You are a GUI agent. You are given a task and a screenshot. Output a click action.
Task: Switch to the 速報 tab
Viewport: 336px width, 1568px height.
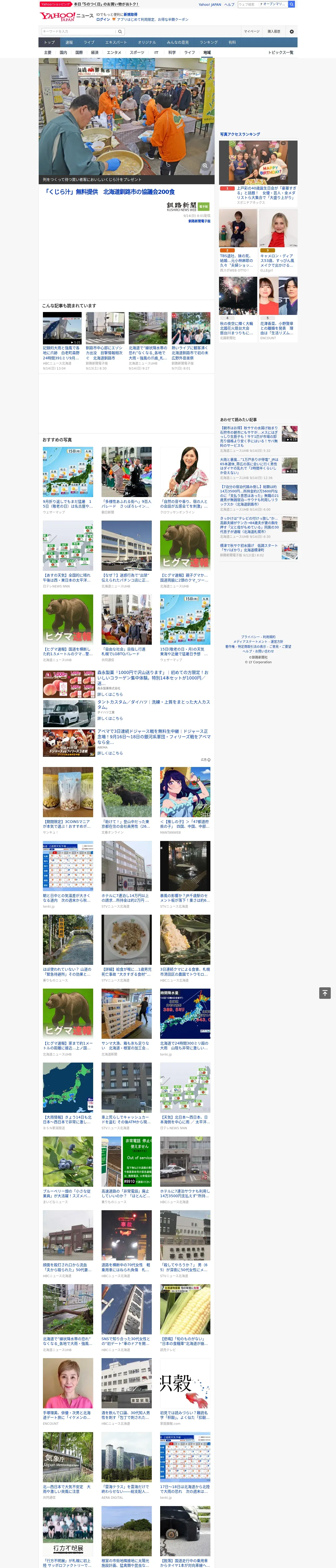69,43
